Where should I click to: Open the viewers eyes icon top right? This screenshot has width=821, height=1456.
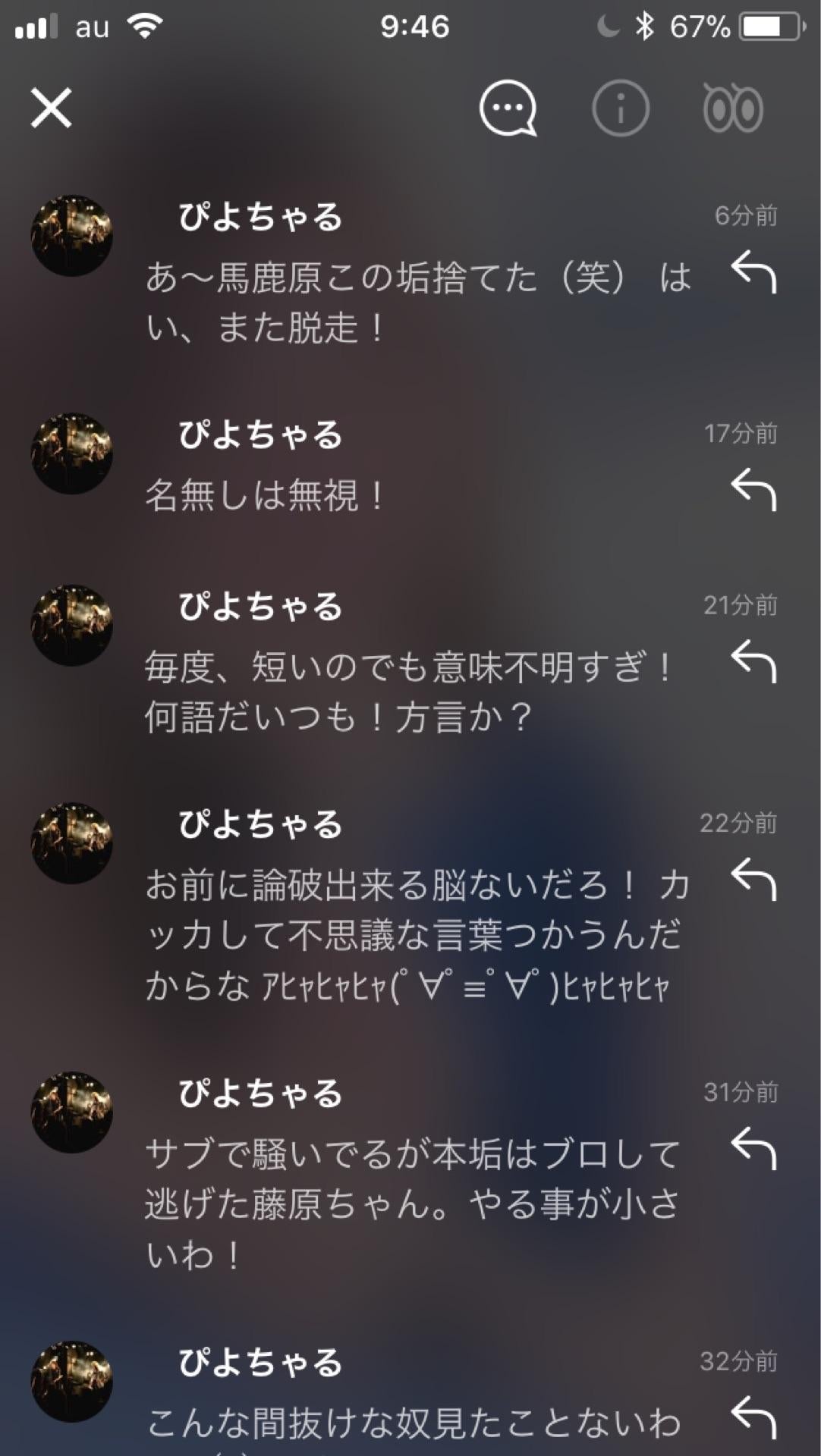click(x=731, y=108)
